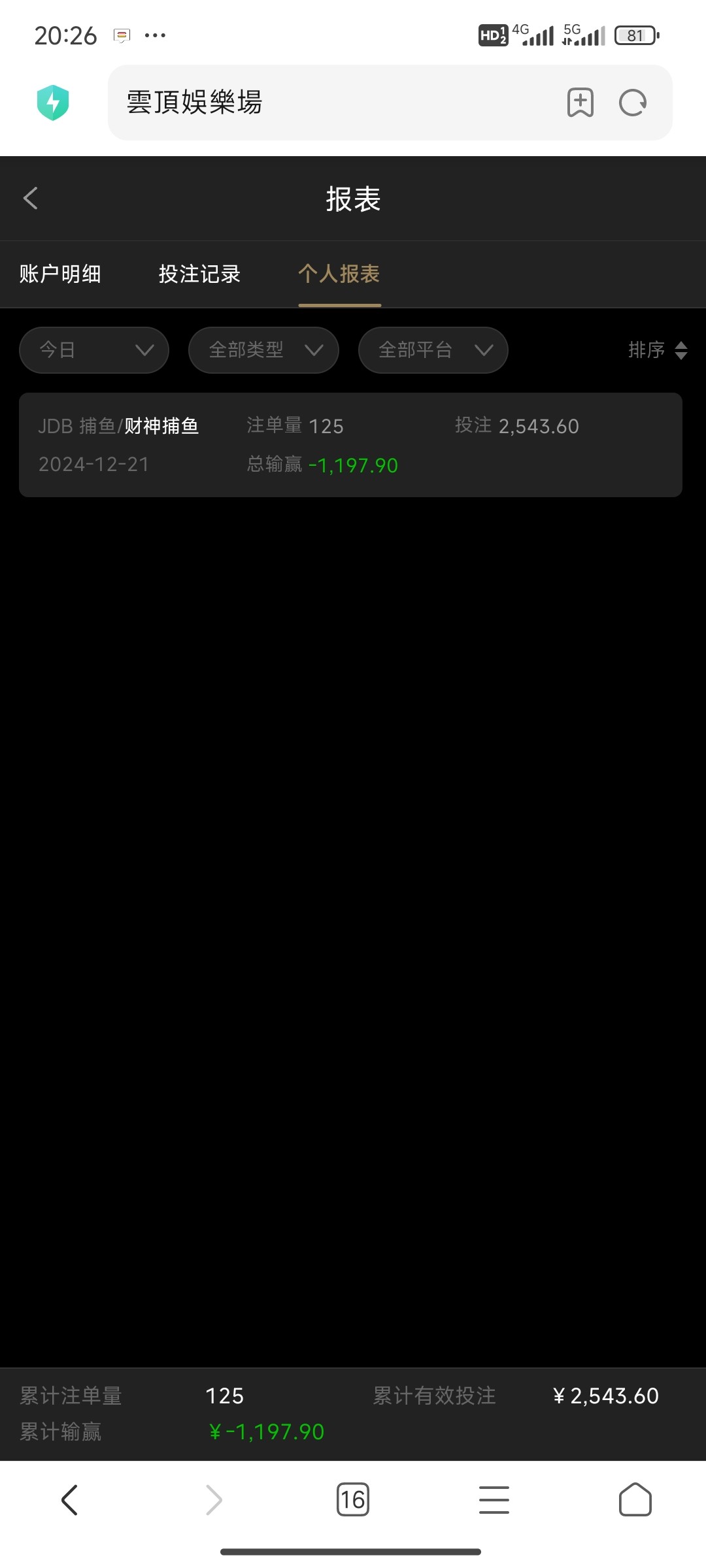This screenshot has width=706, height=1568.
Task: Navigate back in the browser toolbar
Action: [x=70, y=1499]
